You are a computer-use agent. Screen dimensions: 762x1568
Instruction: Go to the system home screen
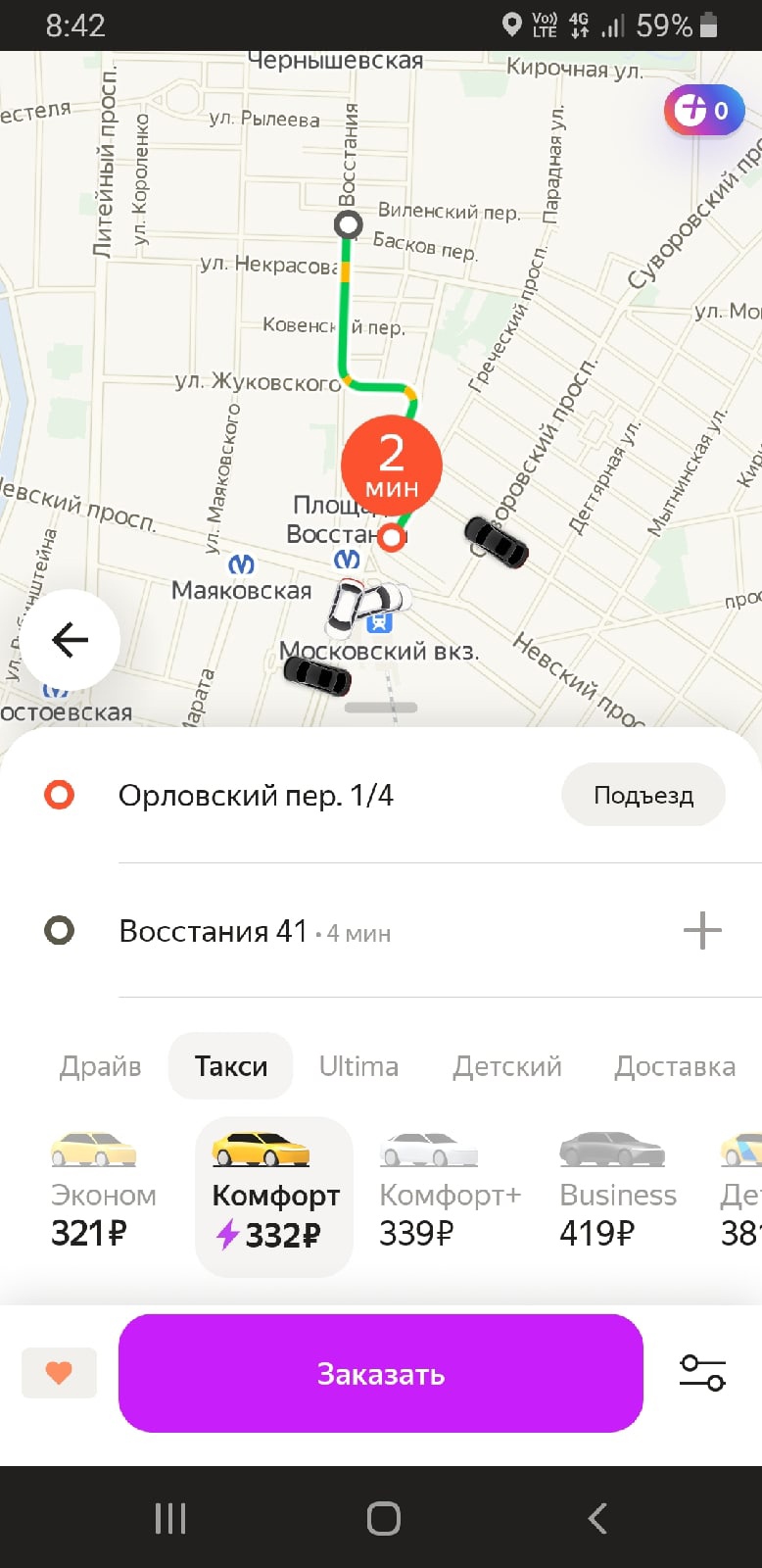point(383,1518)
